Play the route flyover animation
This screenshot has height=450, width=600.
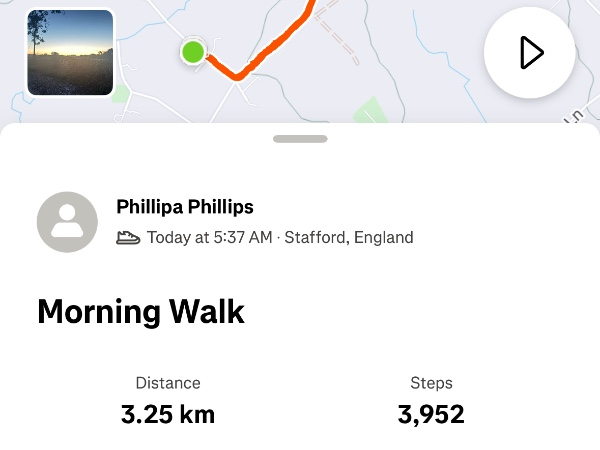point(530,53)
